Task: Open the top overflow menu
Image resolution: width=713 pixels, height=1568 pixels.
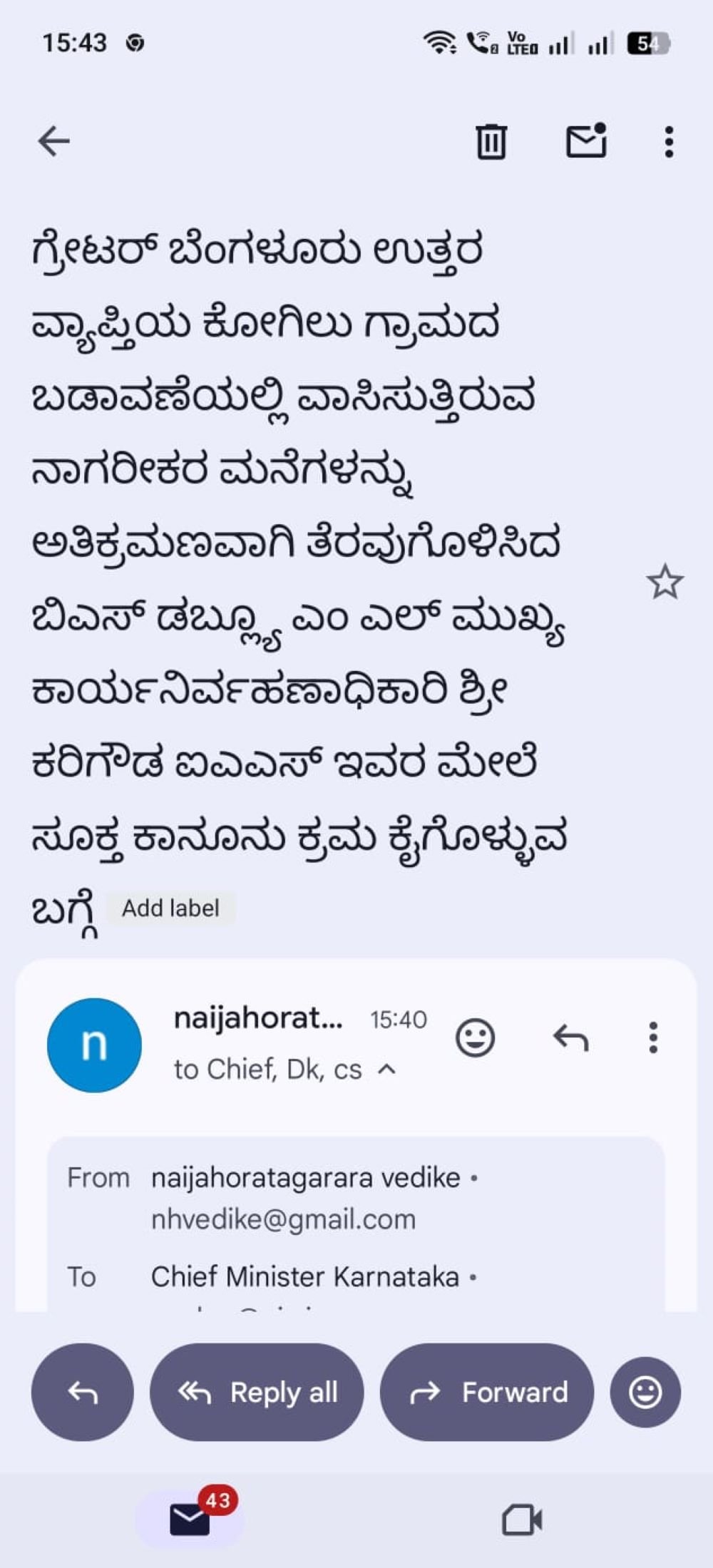Action: (668, 142)
